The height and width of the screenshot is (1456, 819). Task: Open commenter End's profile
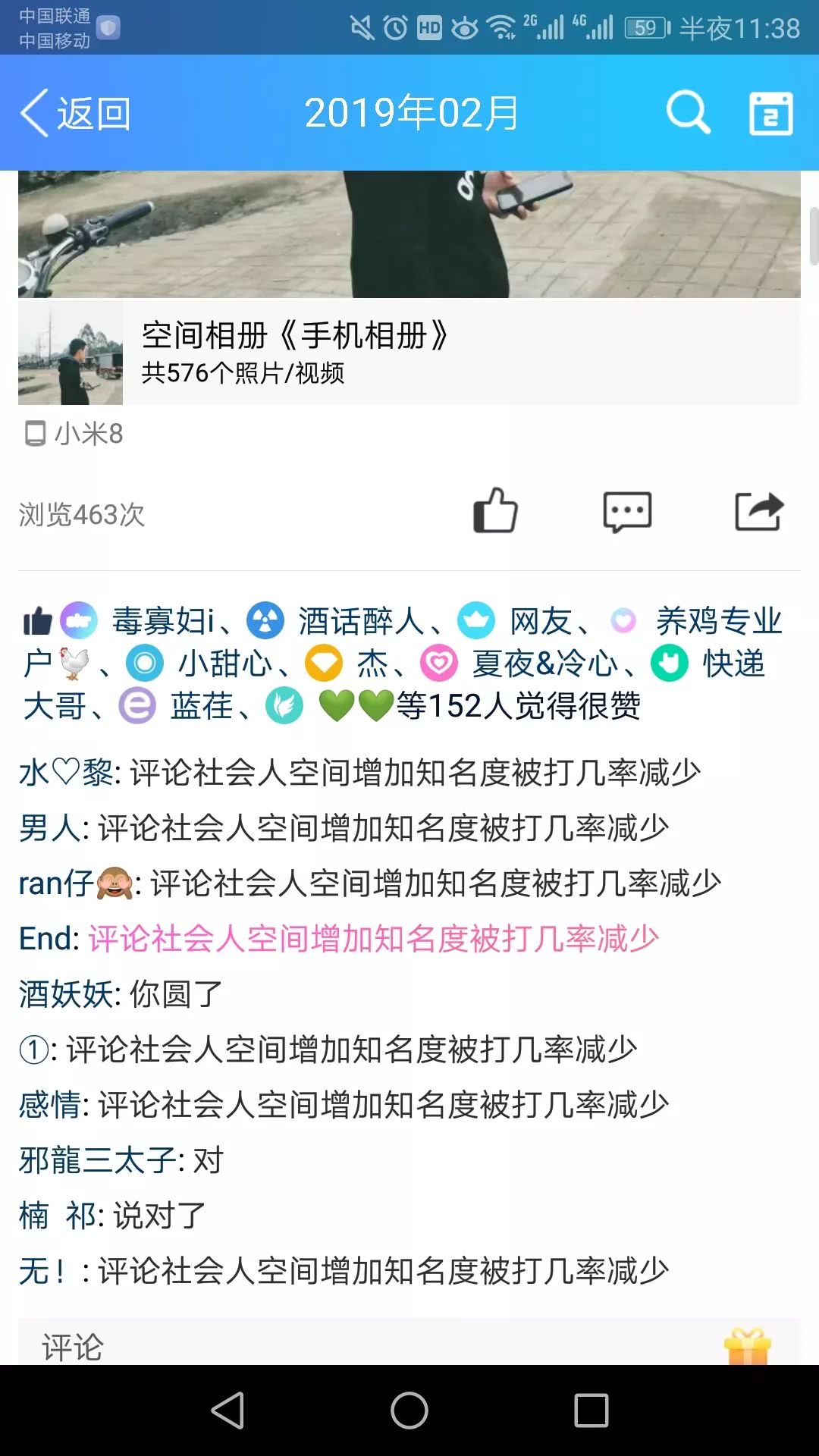[47, 939]
